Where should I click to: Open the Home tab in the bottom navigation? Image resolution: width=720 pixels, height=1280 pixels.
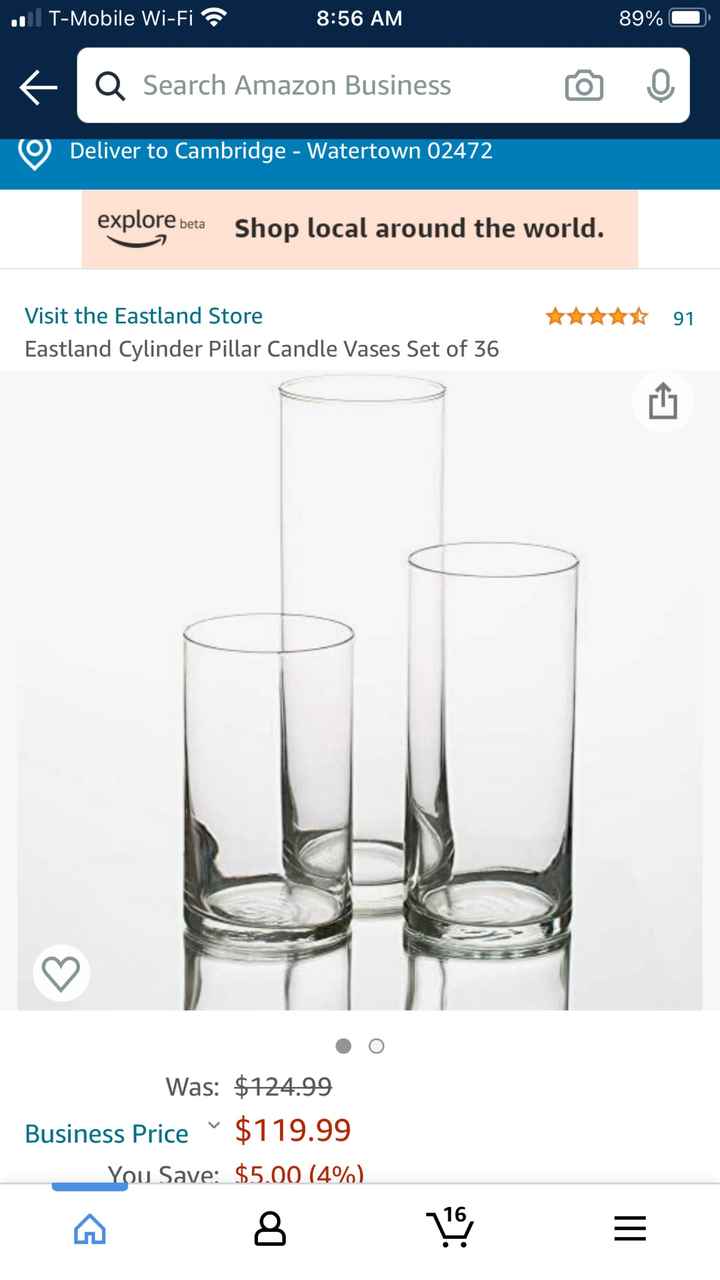pos(89,1228)
